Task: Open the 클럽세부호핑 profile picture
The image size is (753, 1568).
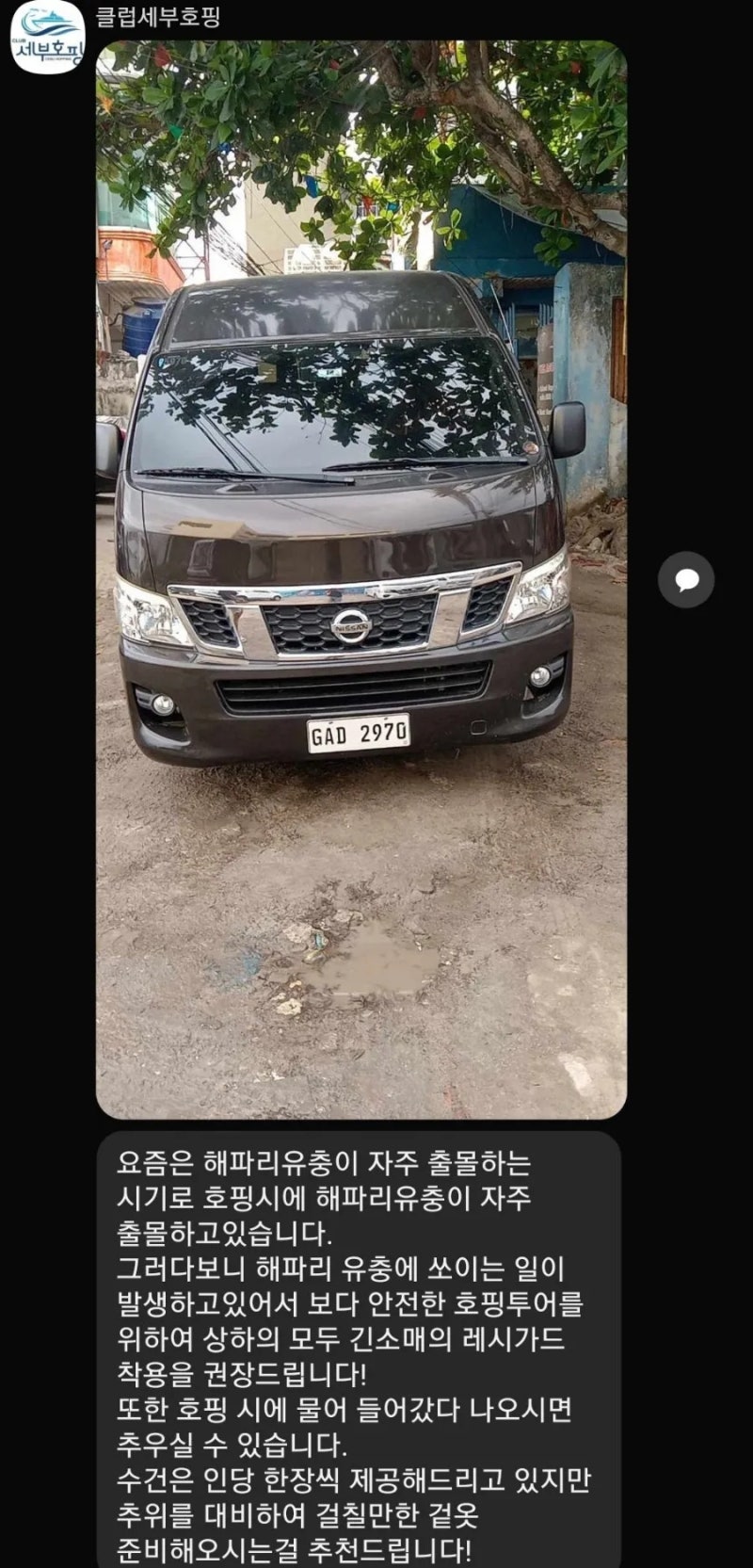Action: [47, 39]
